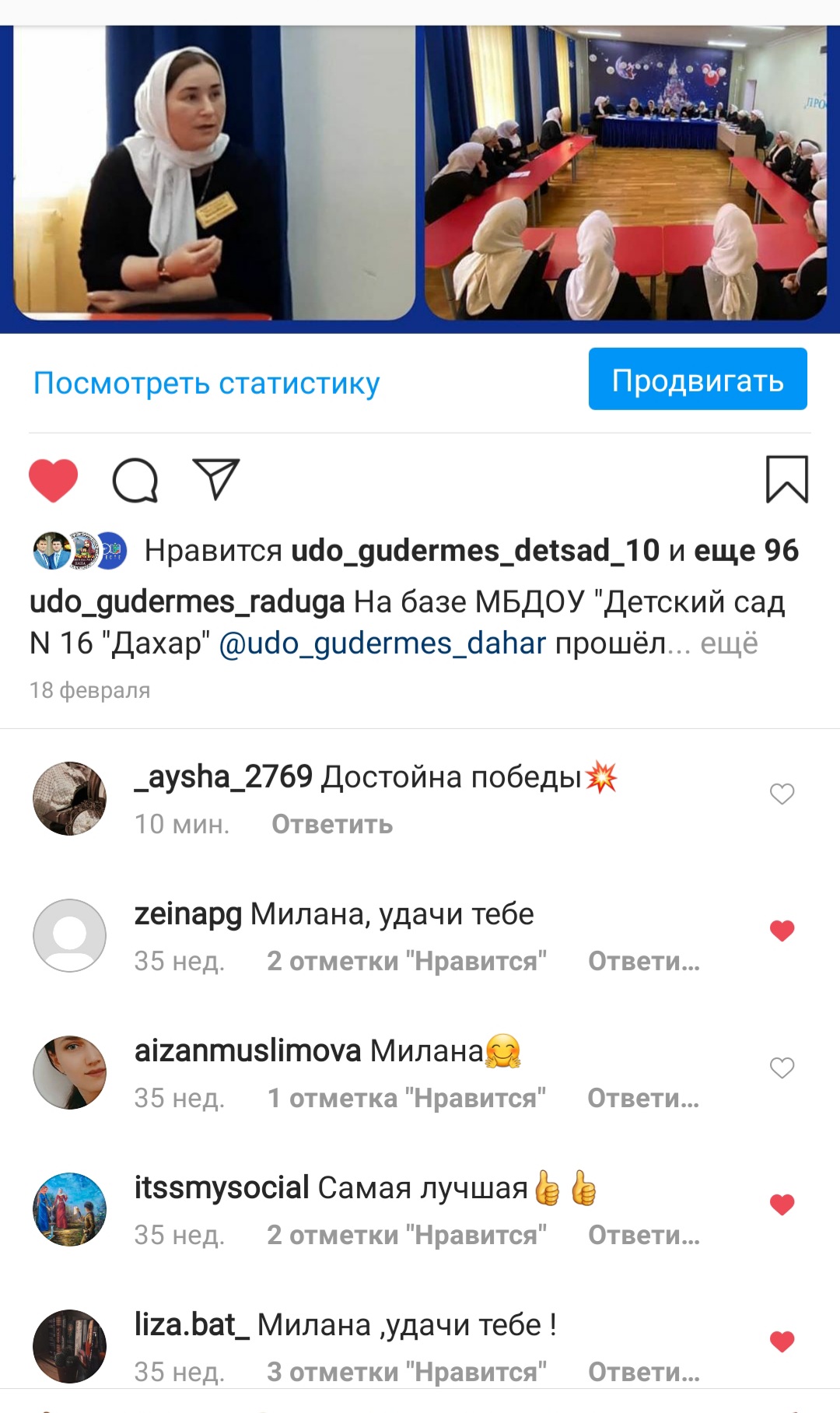Tap the Продвигать promote button
The image size is (840, 1413).
pos(697,380)
